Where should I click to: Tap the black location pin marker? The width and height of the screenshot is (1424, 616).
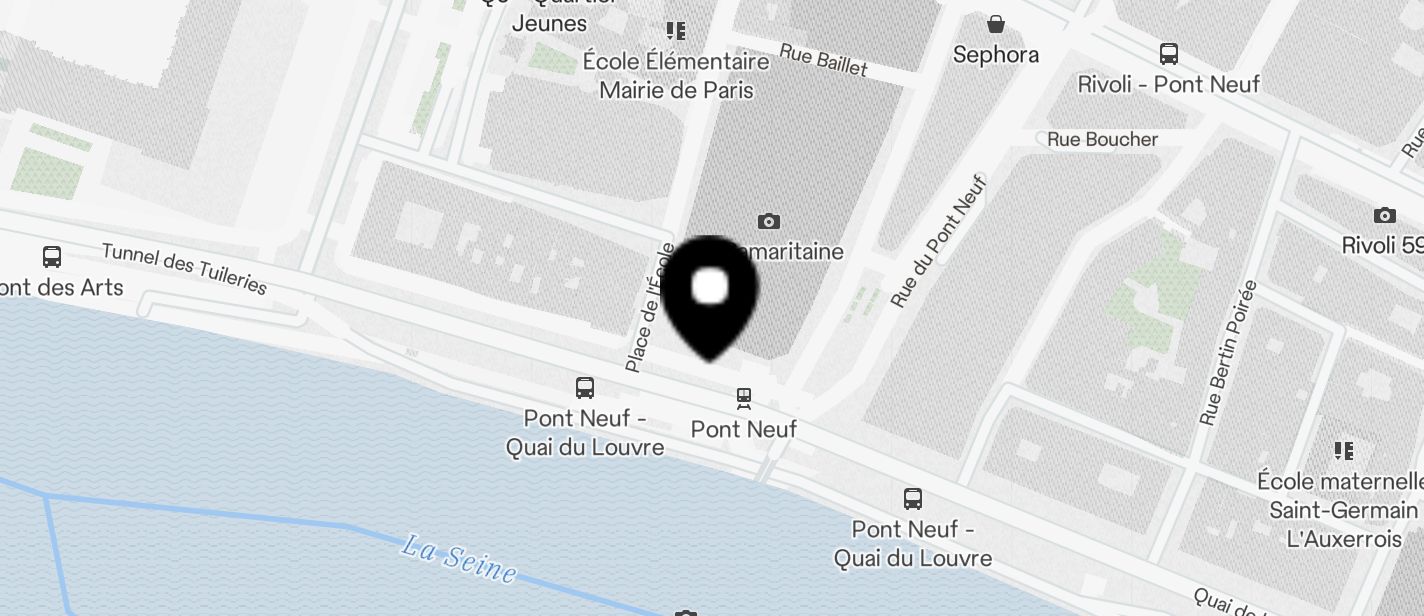click(710, 294)
